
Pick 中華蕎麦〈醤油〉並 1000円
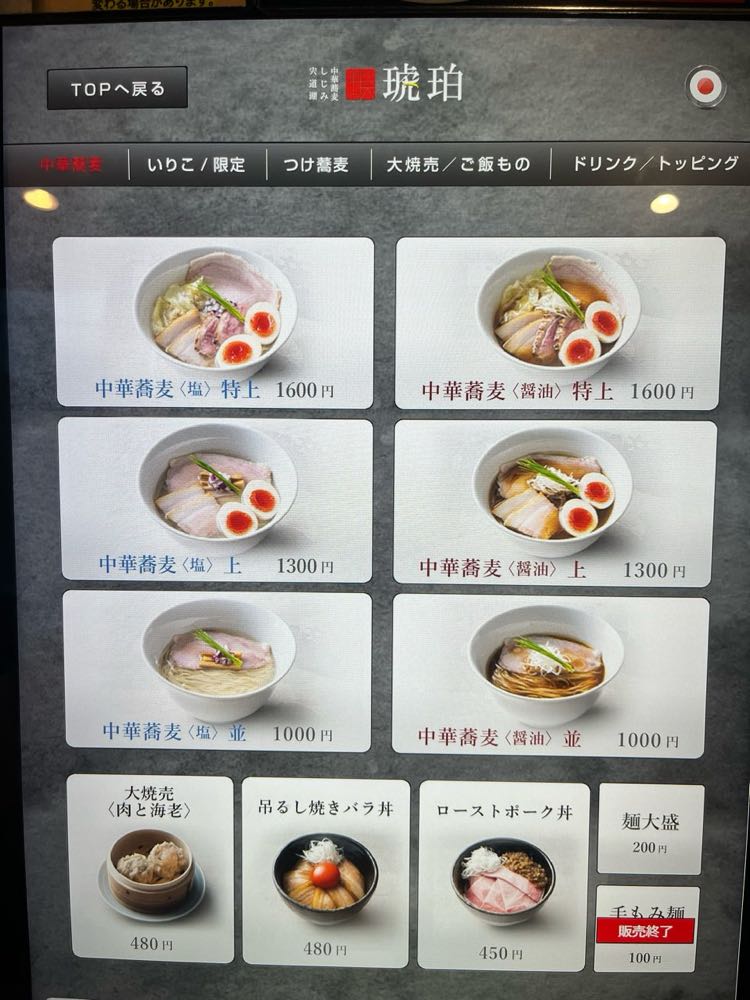point(550,675)
